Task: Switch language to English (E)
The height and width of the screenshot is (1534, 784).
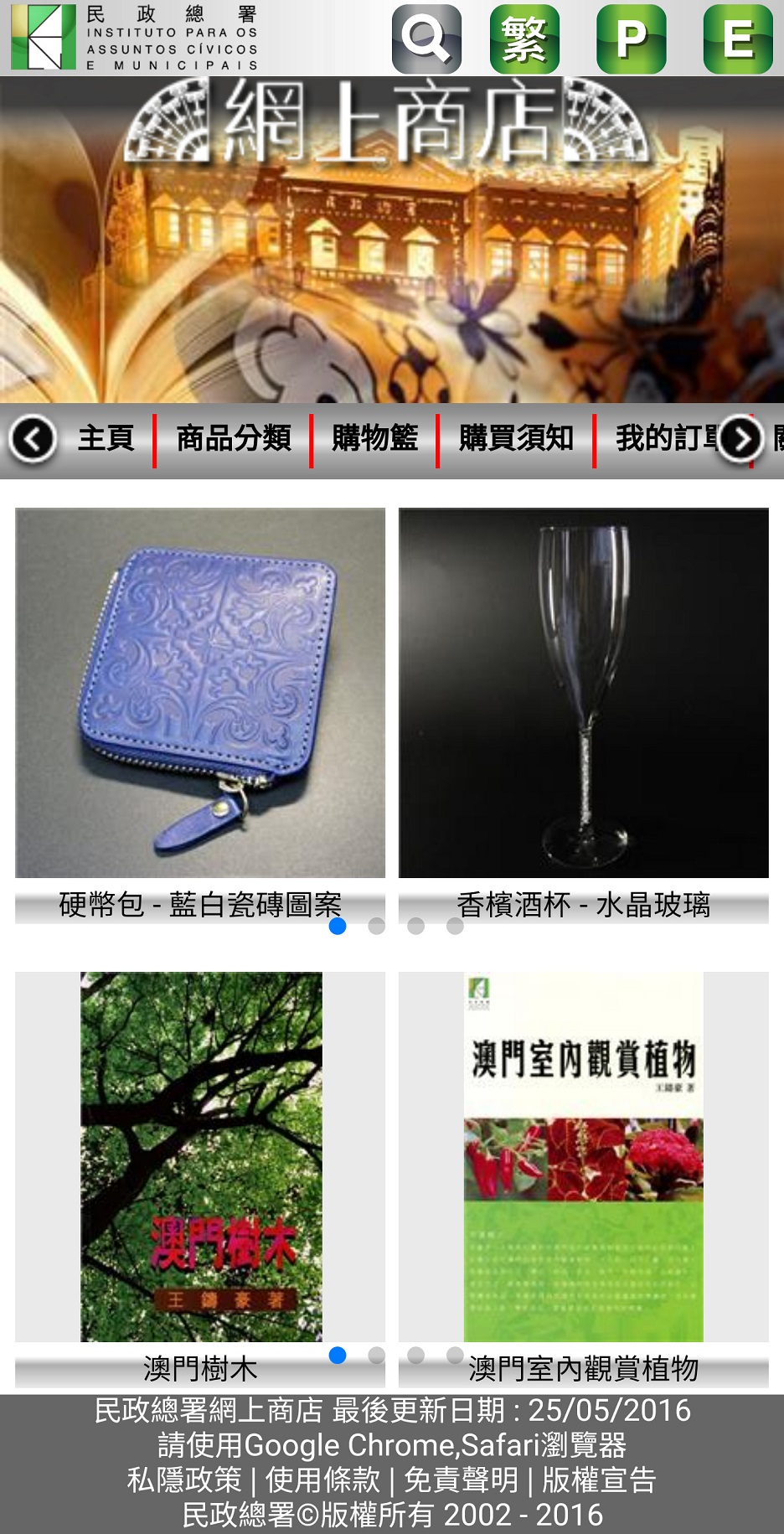Action: tap(738, 39)
